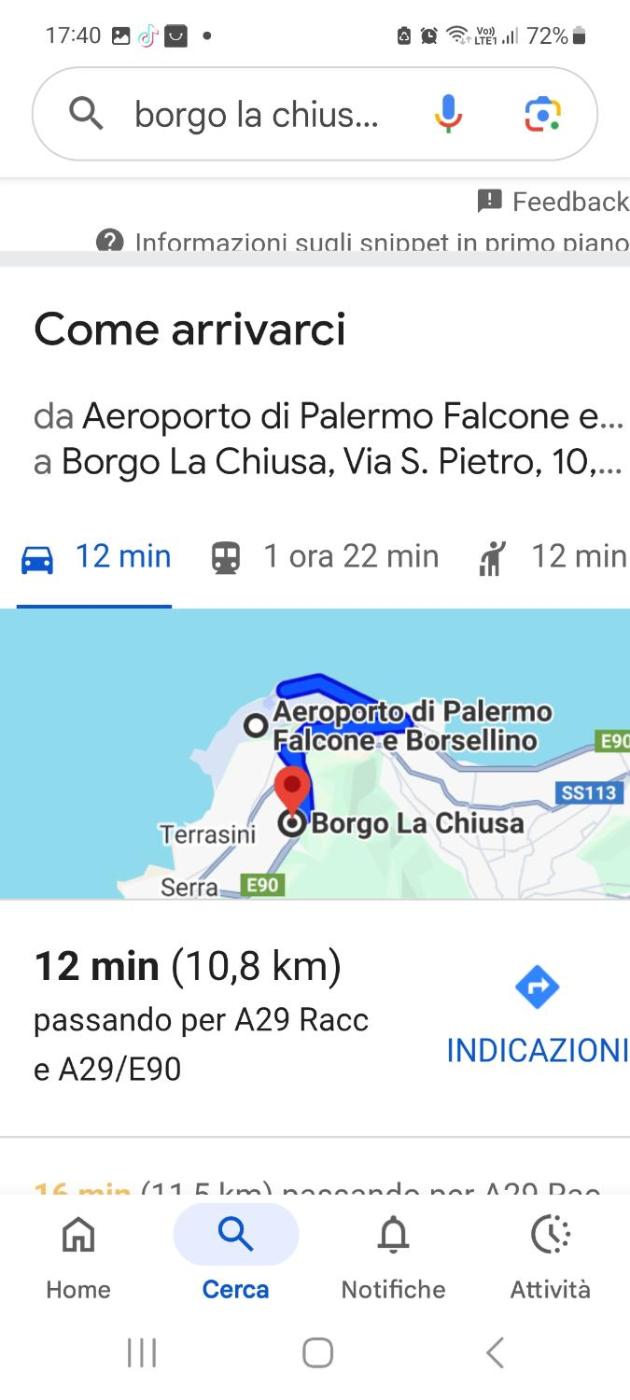630x1400 pixels.
Task: Open the 12 min route via A29 Racc
Action: click(x=200, y=1017)
